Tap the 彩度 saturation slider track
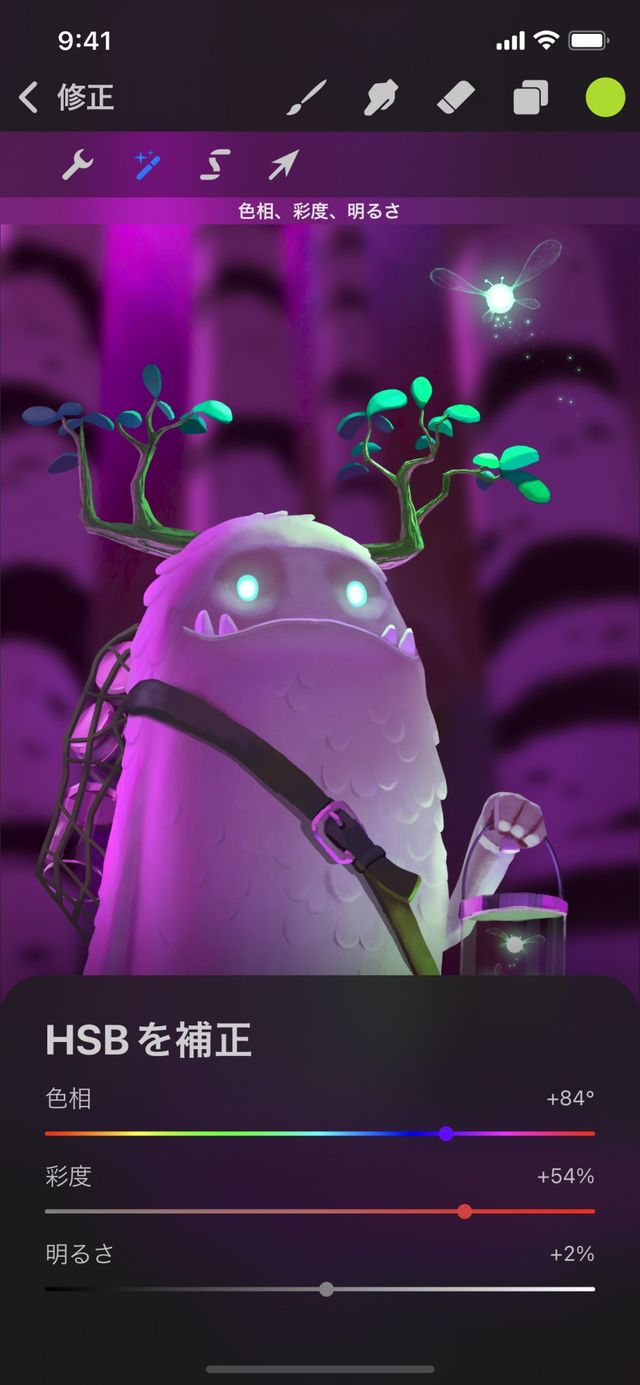Viewport: 640px width, 1385px height. [320, 1211]
